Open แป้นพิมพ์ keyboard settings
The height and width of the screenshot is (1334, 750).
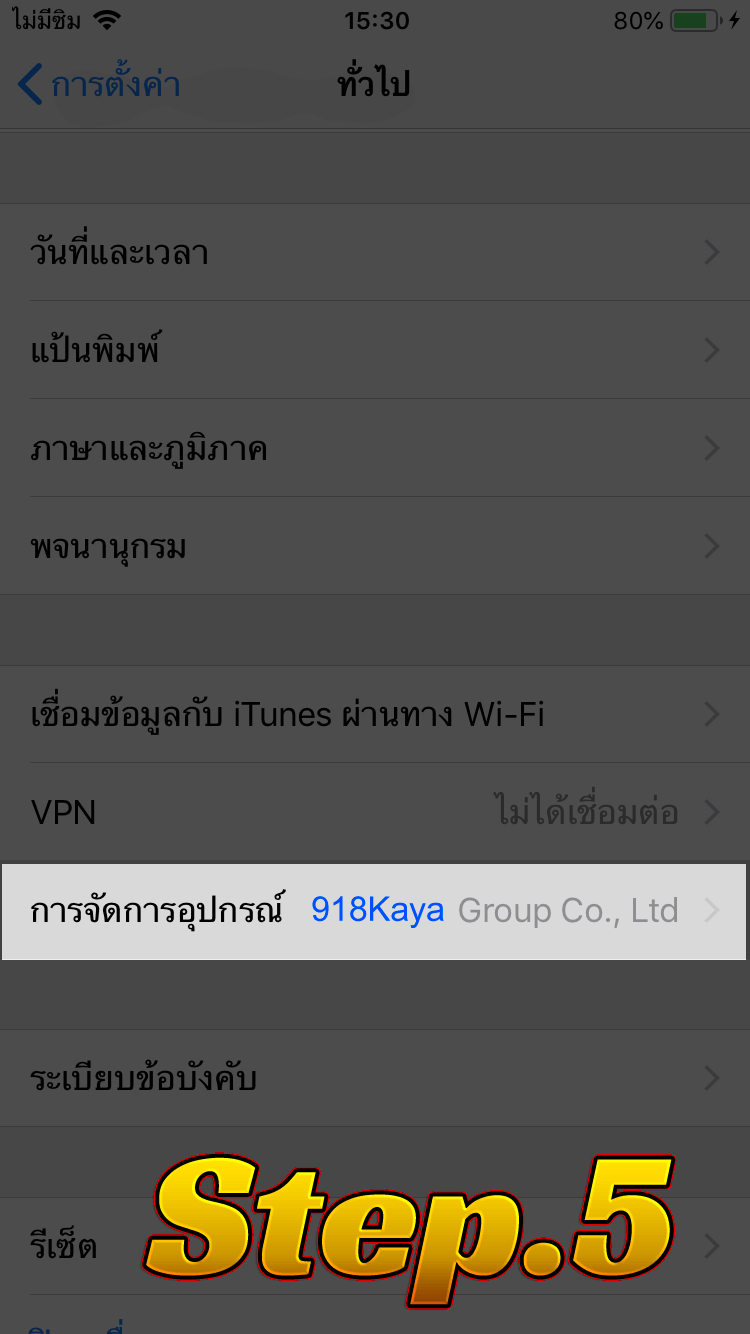(374, 350)
